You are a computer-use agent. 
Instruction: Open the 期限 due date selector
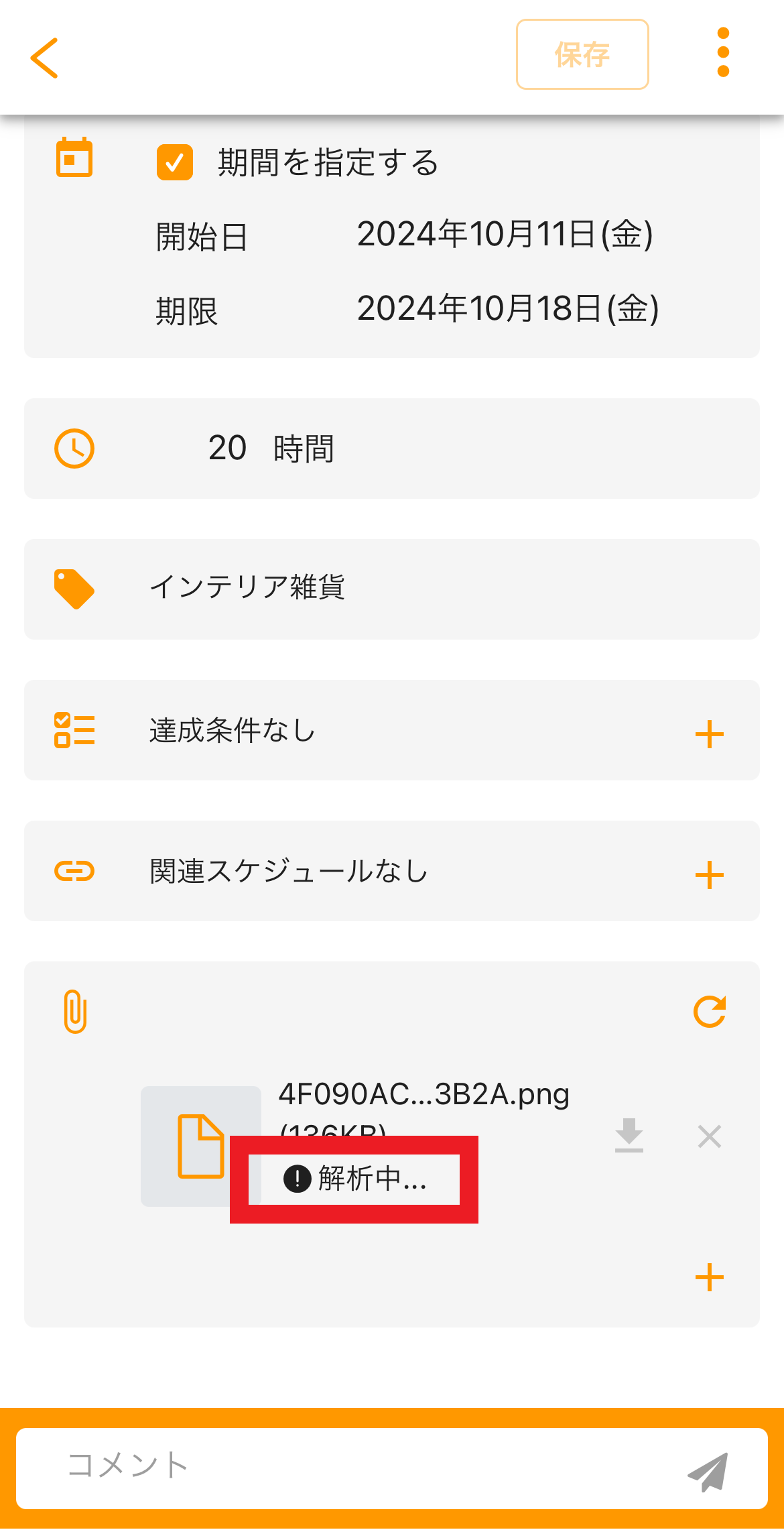click(x=508, y=310)
